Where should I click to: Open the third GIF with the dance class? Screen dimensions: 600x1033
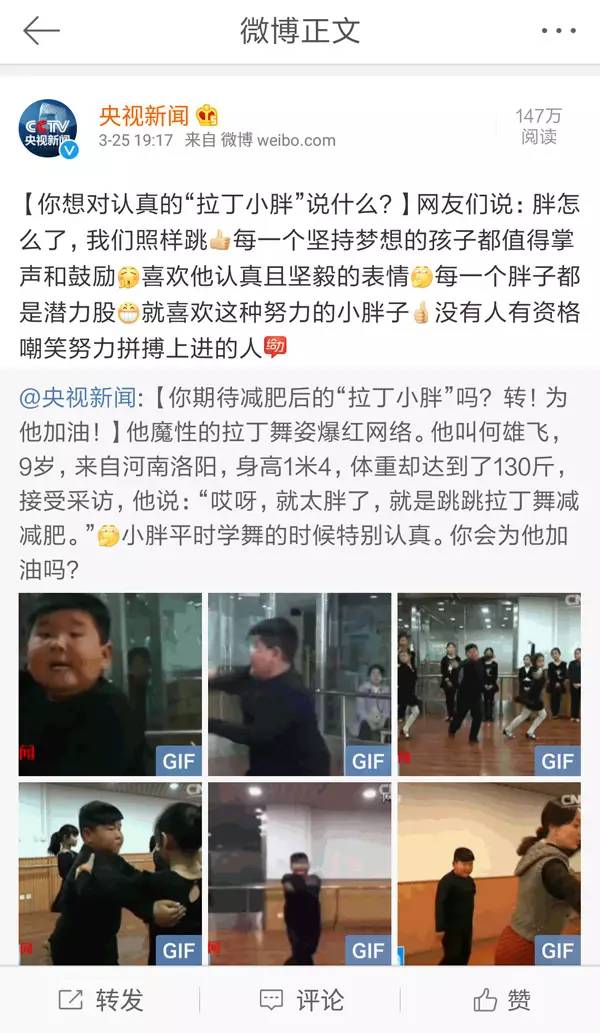[x=489, y=684]
